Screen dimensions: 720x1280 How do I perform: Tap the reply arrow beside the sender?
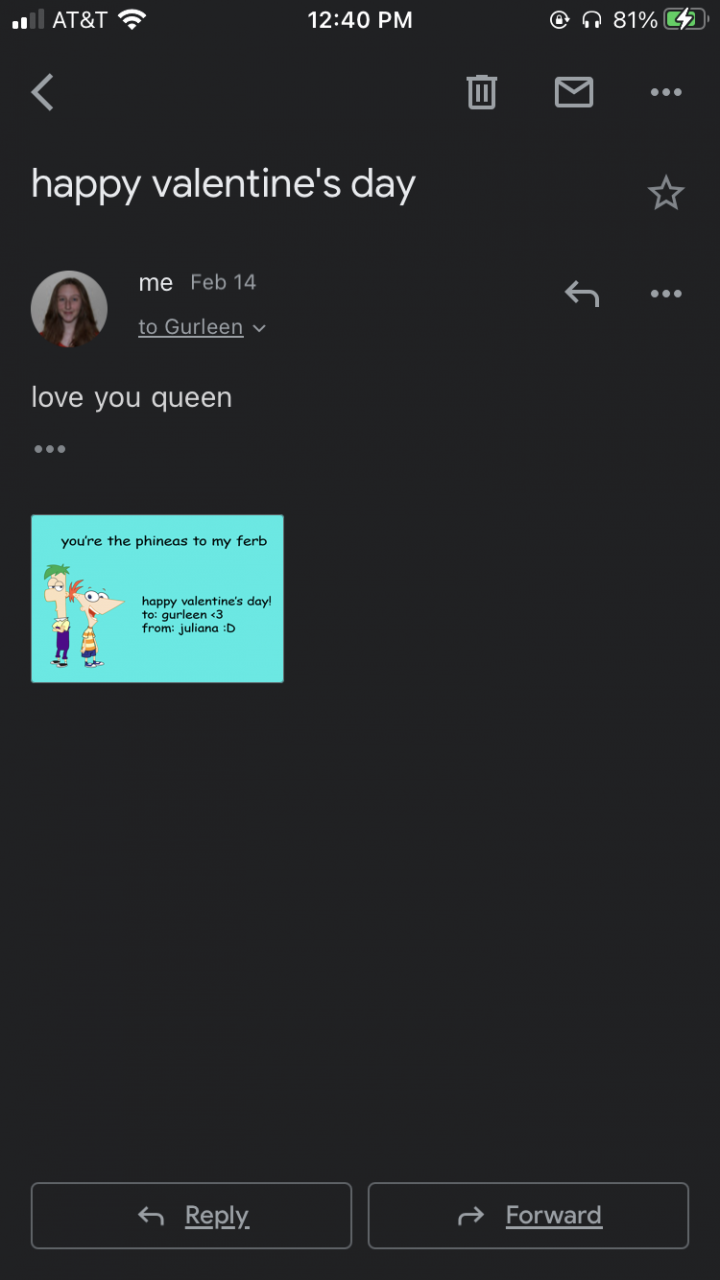tap(582, 294)
